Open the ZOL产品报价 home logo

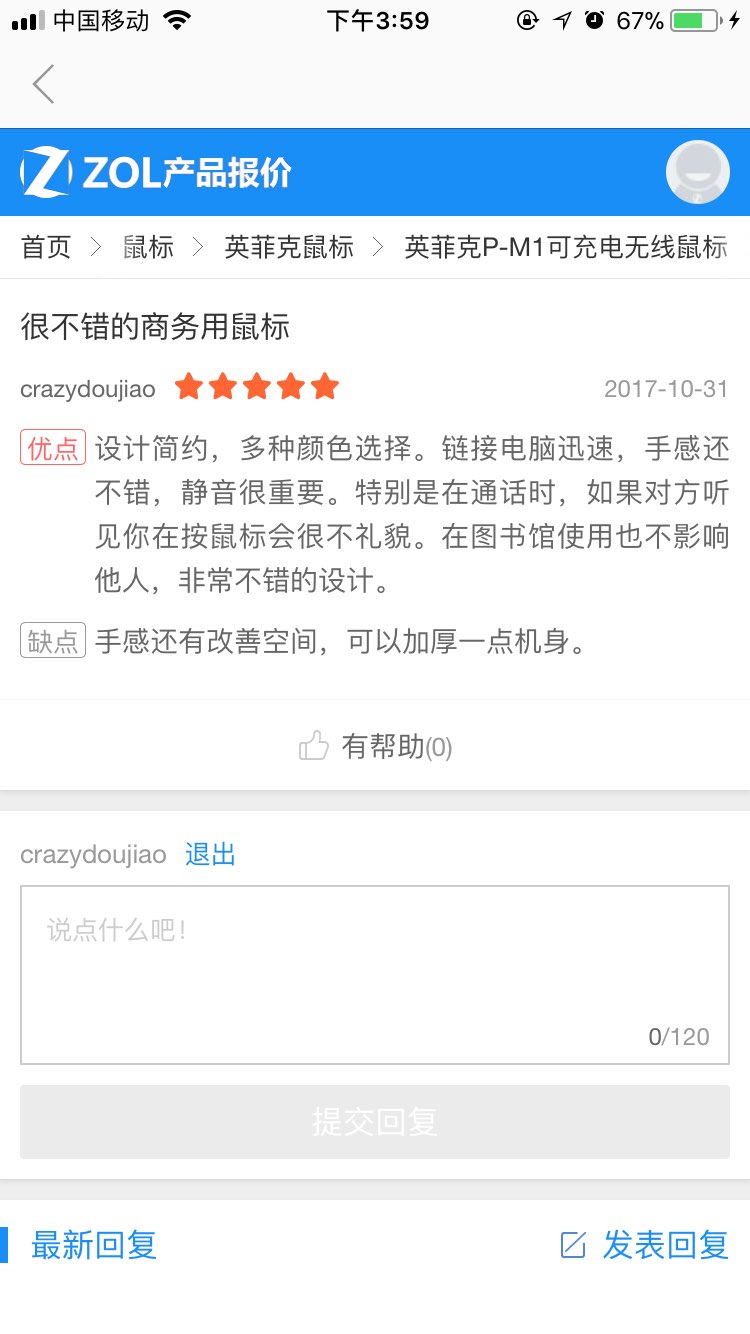(156, 172)
